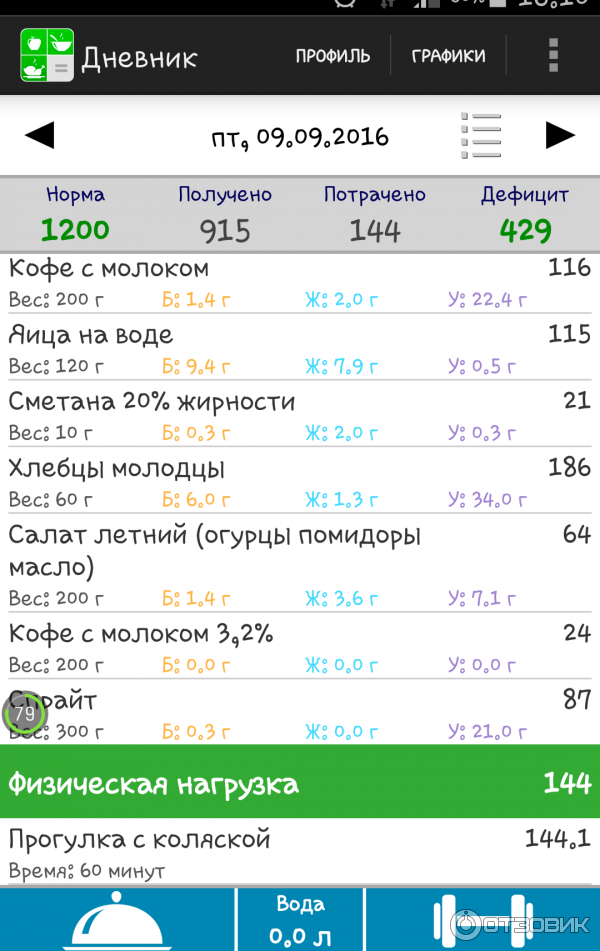600x951 pixels.
Task: Open the Вода water tracker
Action: [x=300, y=921]
